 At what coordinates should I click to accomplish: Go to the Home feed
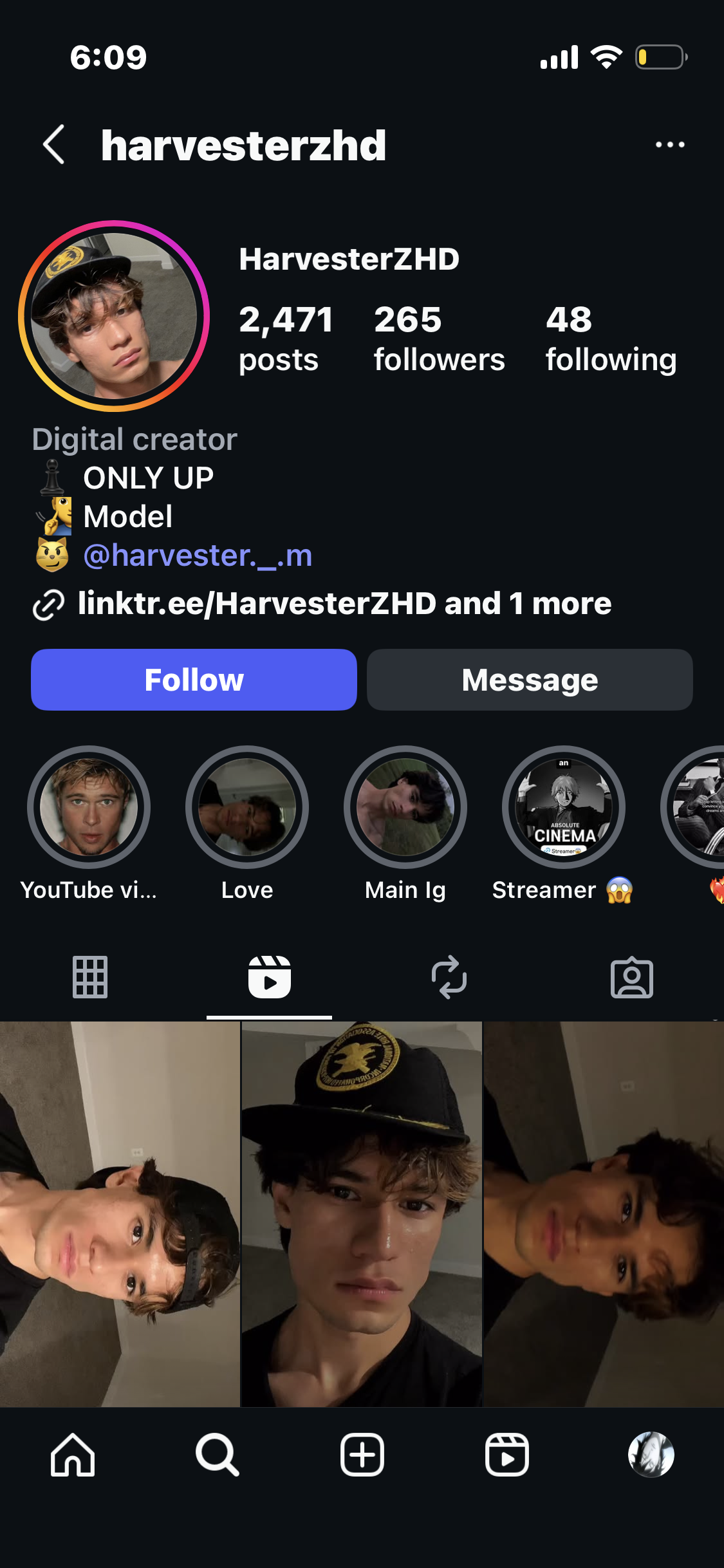[x=73, y=1455]
